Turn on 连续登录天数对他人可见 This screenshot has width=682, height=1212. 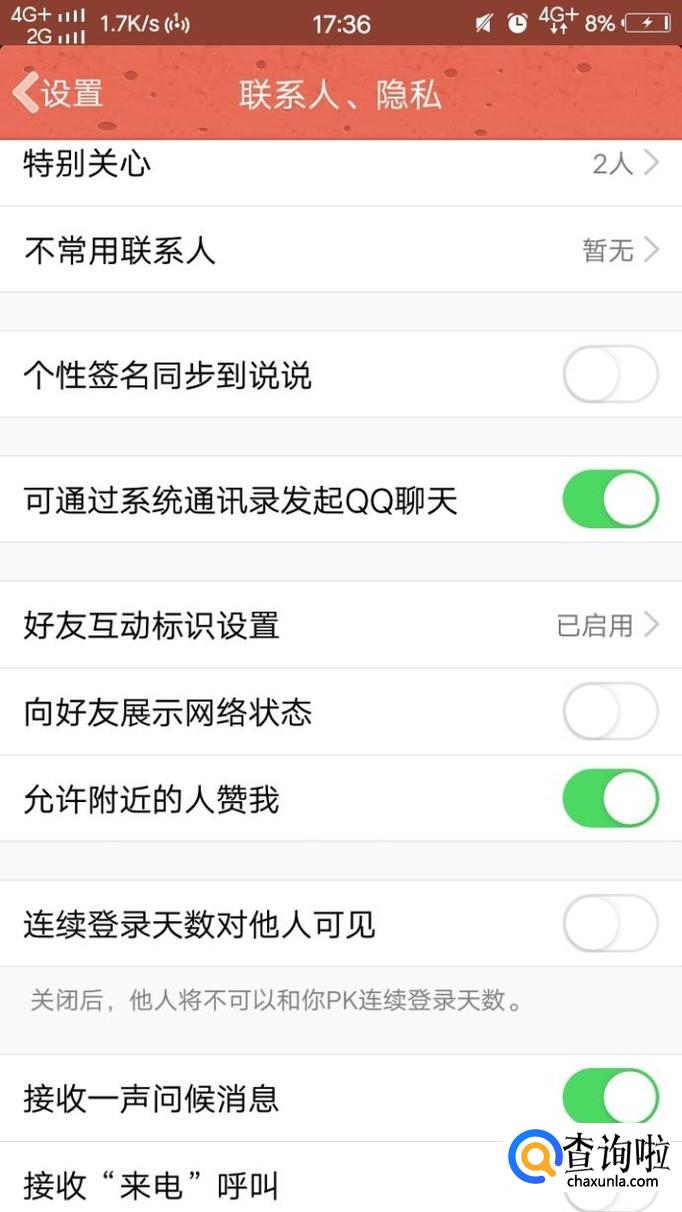610,924
